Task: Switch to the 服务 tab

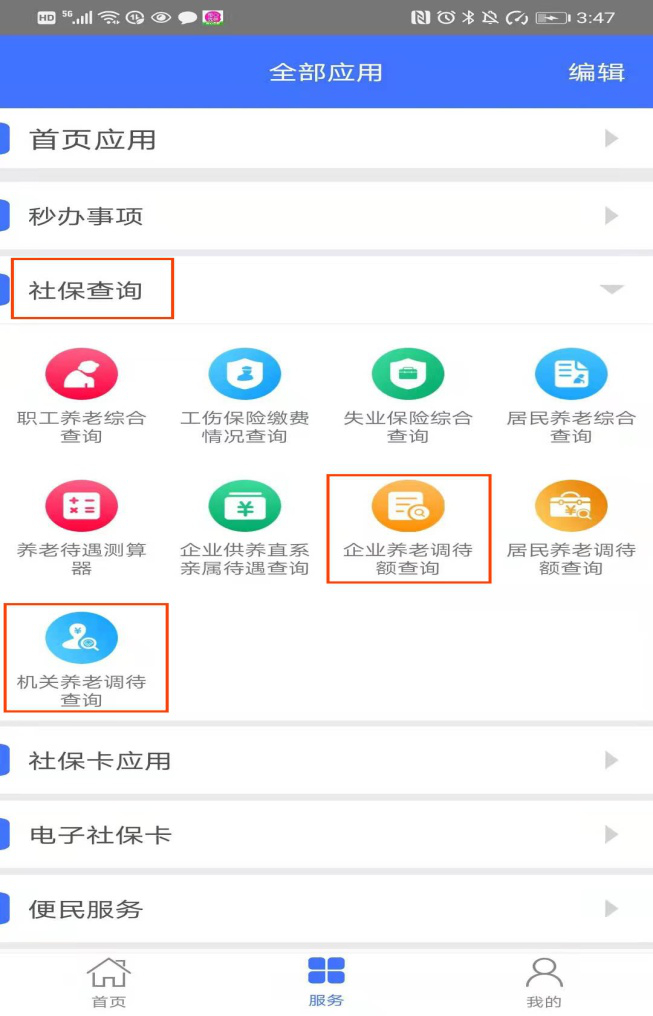Action: 326,982
